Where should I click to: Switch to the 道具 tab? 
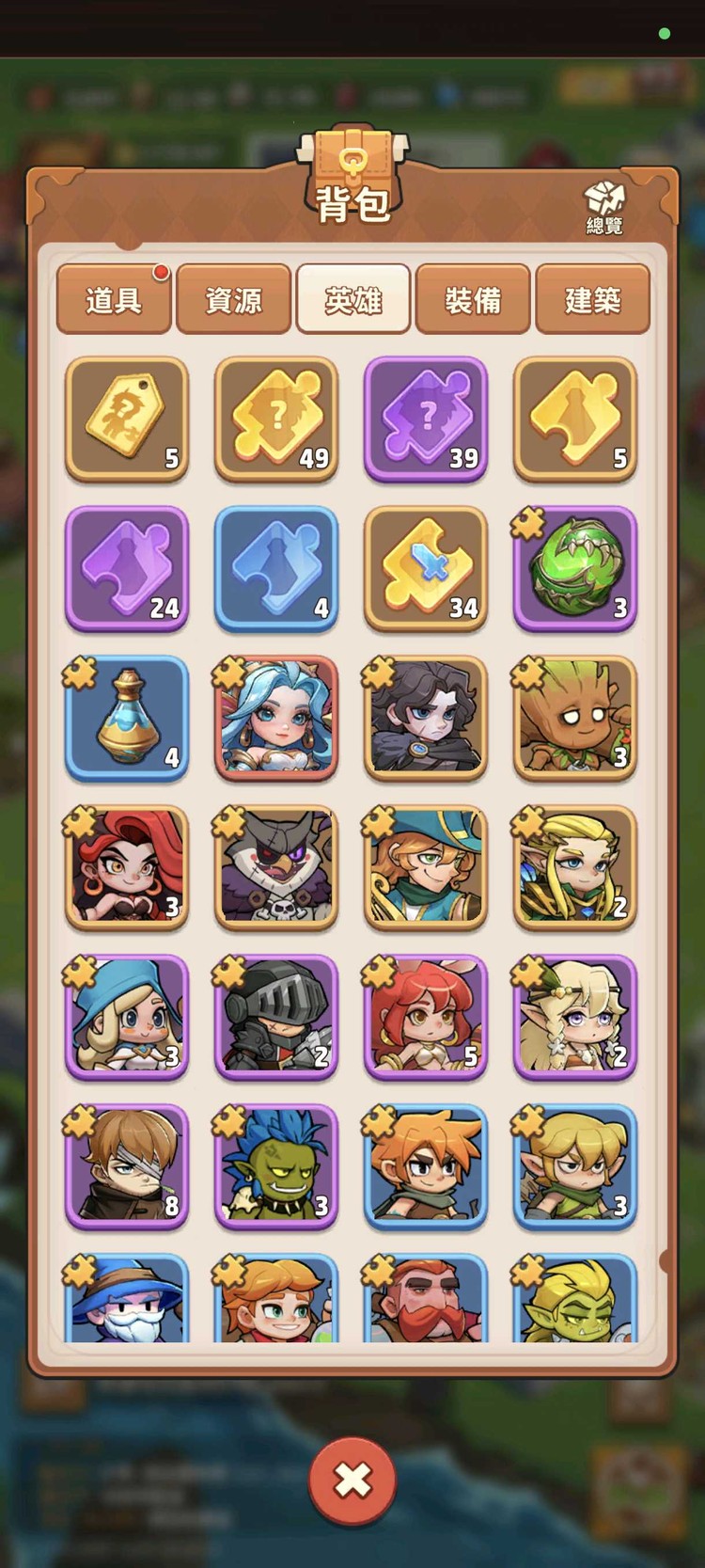tap(114, 300)
